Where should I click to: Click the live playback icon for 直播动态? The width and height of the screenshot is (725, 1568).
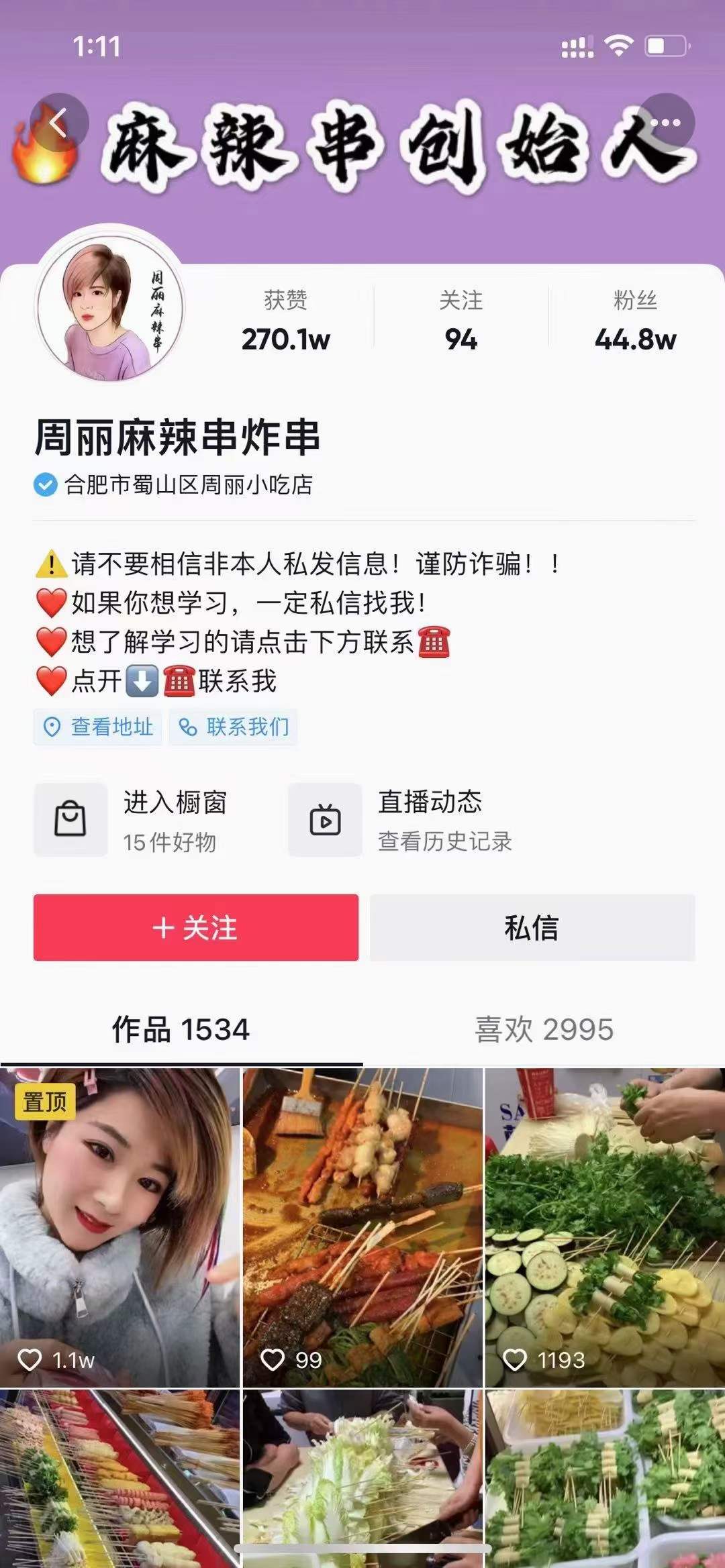324,819
